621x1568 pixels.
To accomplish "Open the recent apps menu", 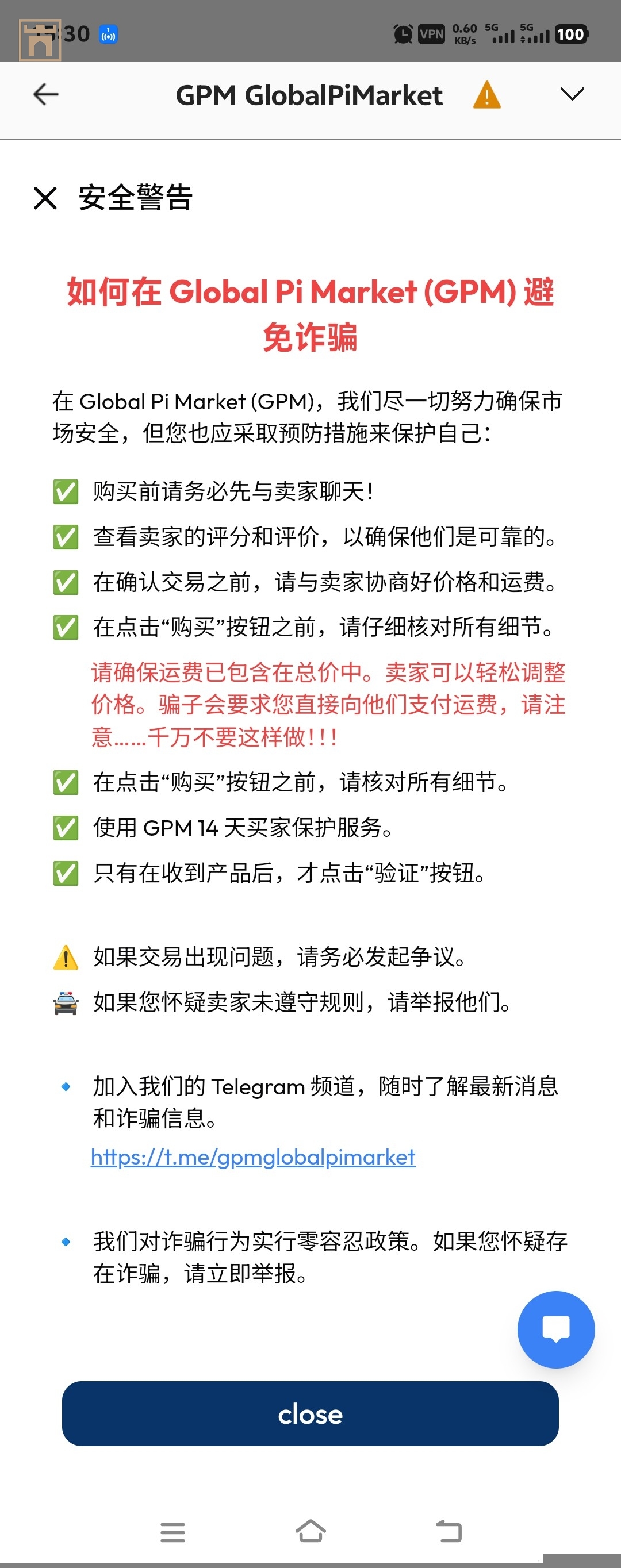I will tap(172, 1531).
